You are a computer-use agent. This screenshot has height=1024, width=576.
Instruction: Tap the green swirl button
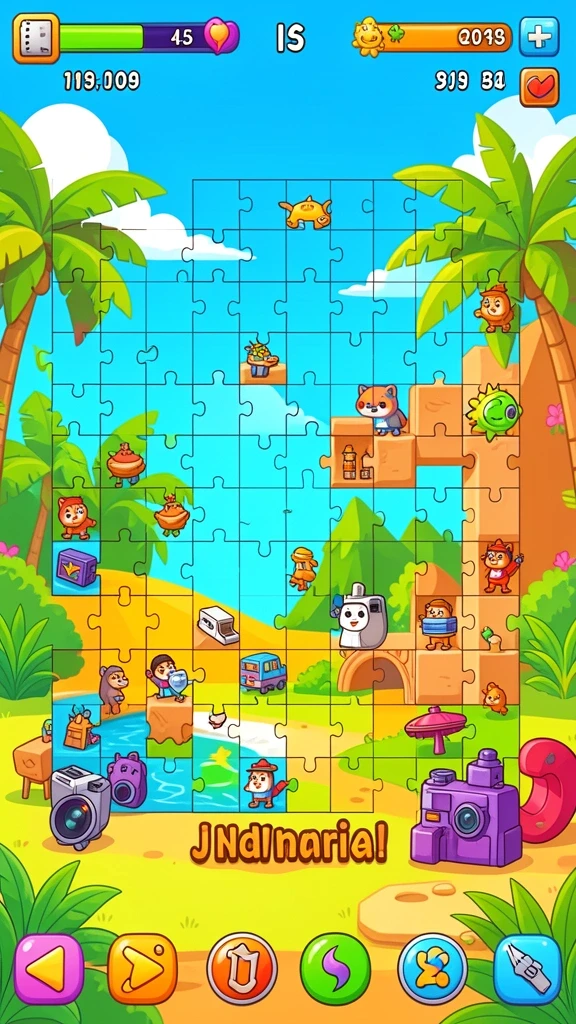click(x=335, y=969)
